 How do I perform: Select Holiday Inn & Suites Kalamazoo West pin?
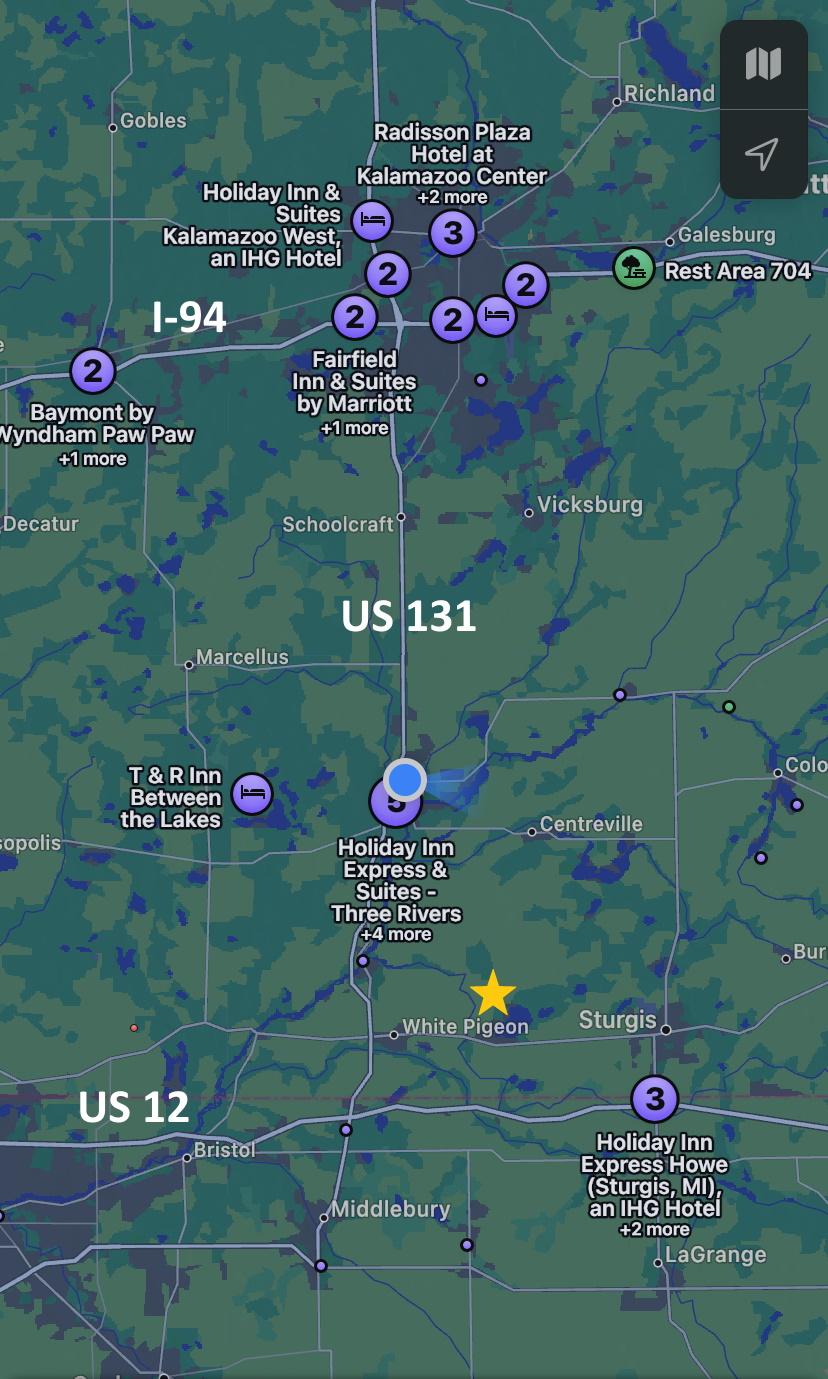372,220
